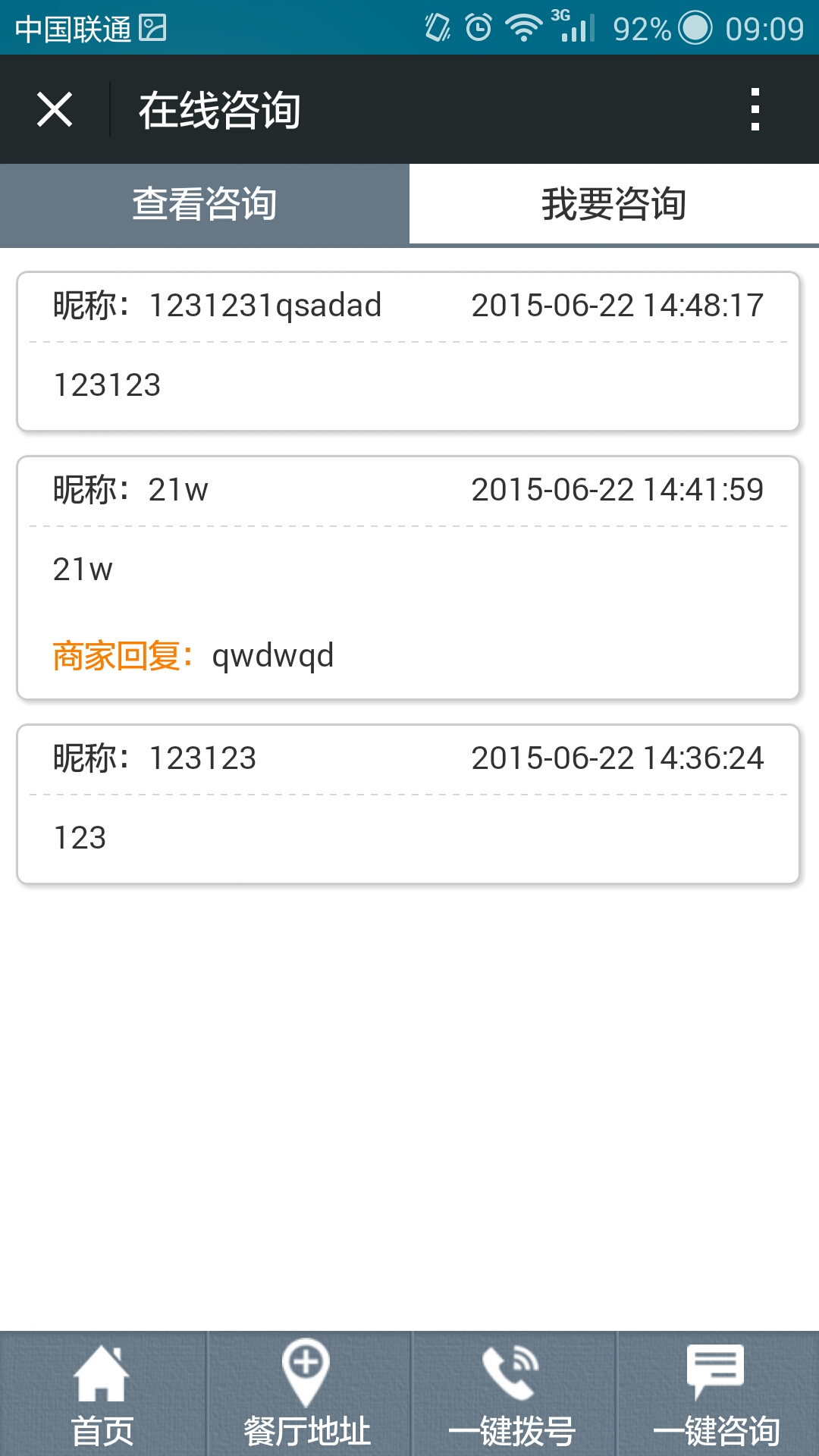Select 一键咨询 in the bottom bar

717,1394
